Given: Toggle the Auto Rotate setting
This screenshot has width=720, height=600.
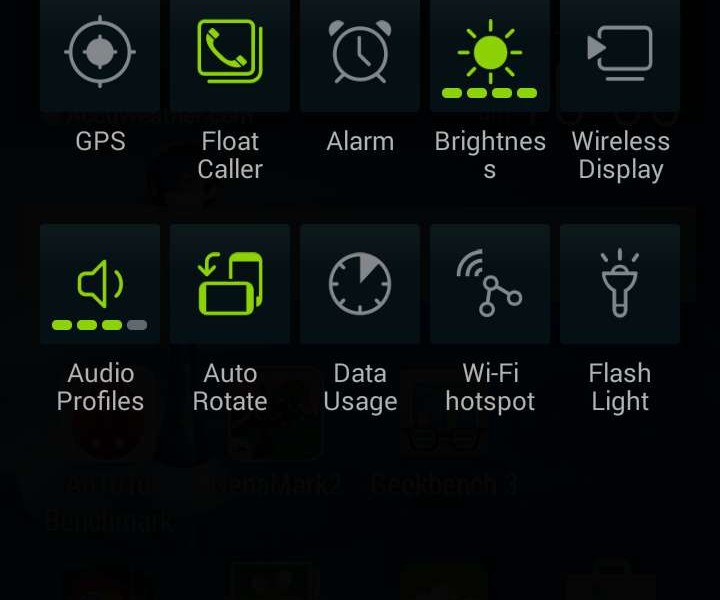Looking at the screenshot, I should (230, 284).
